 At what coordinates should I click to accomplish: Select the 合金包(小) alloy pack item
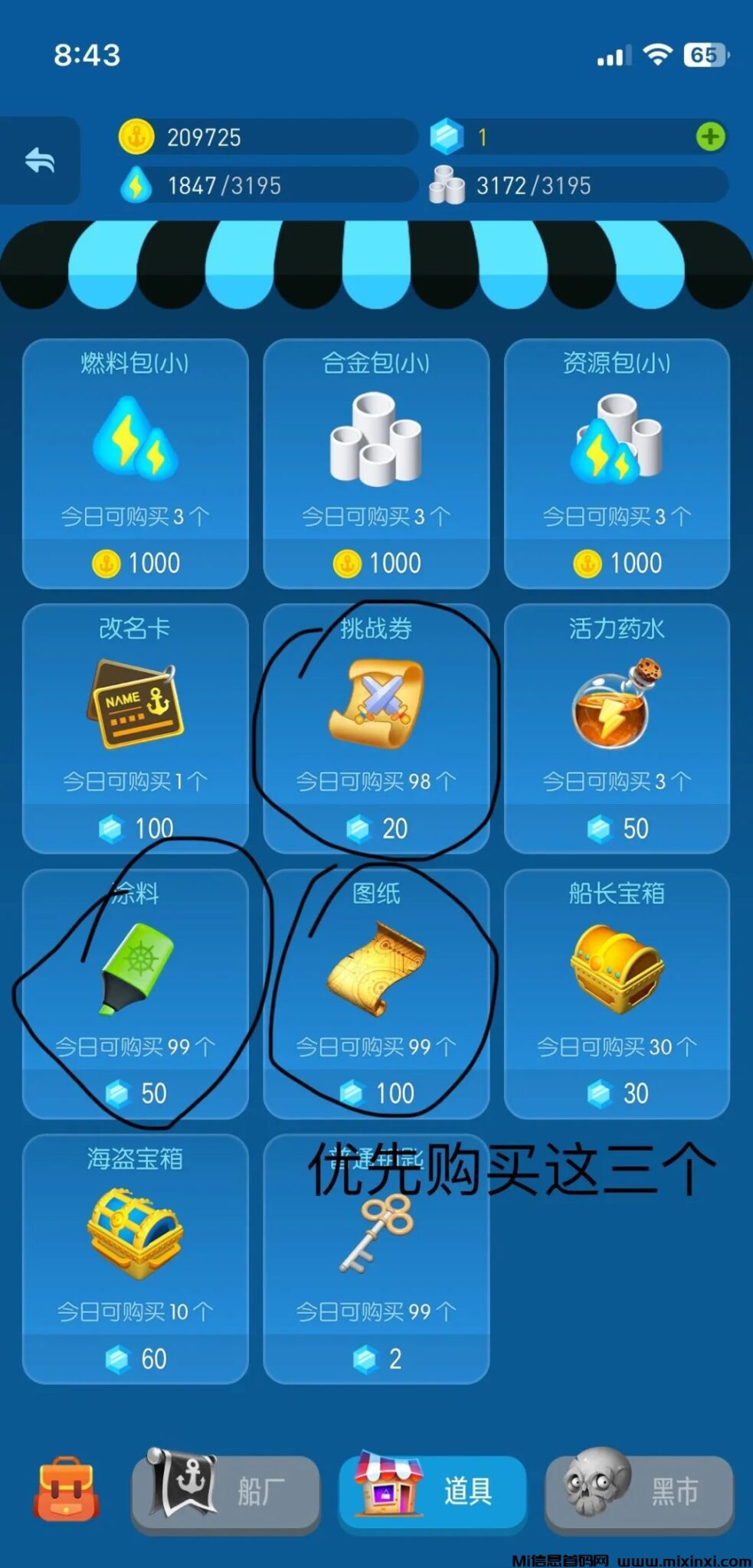tap(376, 459)
